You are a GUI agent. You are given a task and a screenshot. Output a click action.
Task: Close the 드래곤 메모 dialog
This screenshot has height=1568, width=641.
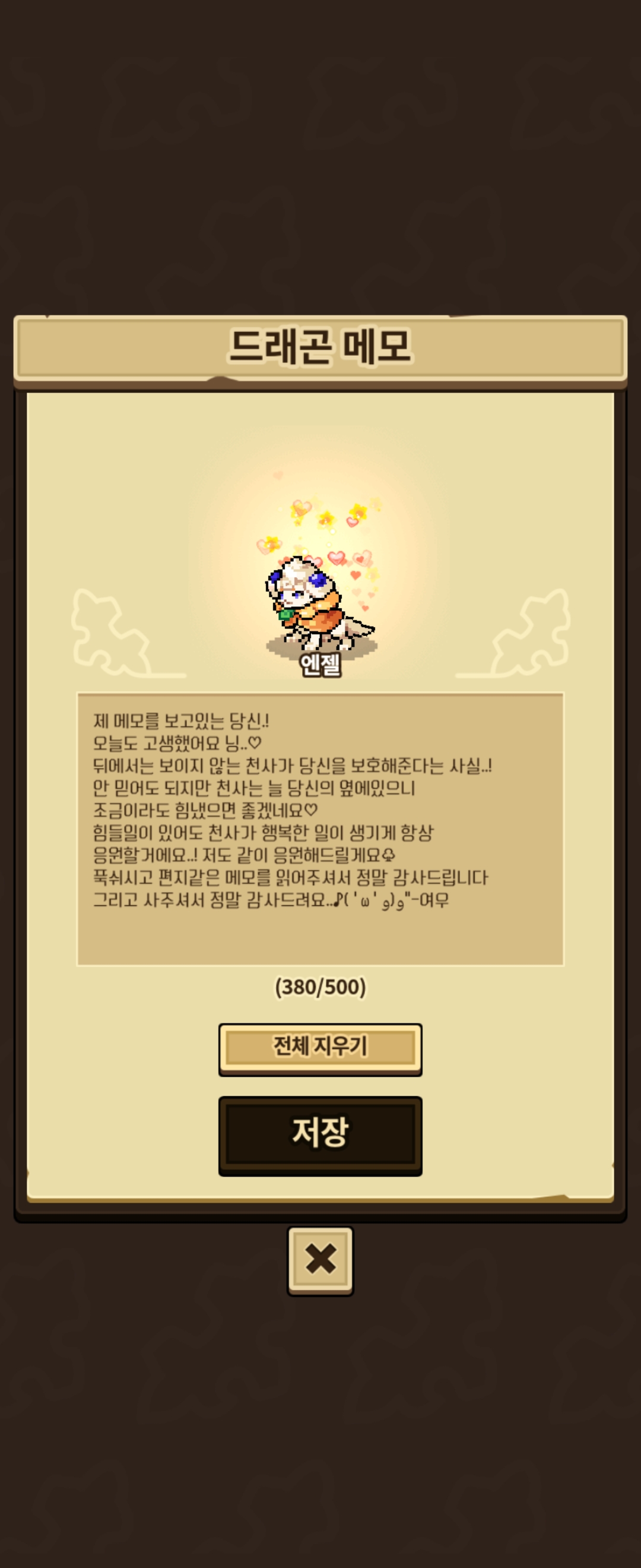pos(320,1259)
